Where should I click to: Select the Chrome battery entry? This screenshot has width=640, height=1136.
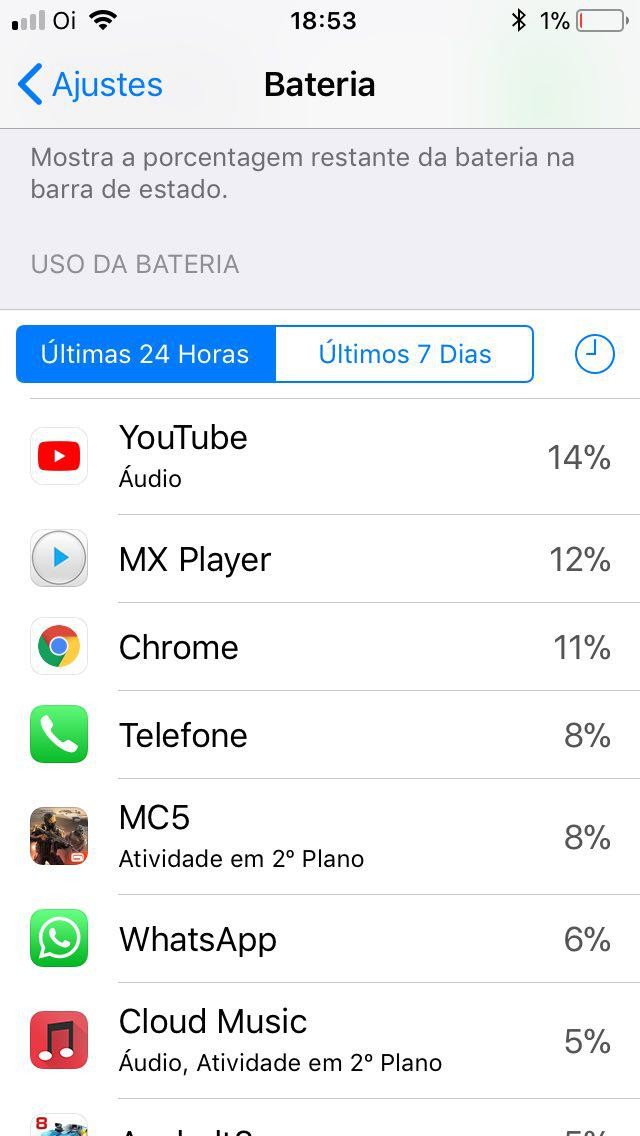tap(320, 647)
